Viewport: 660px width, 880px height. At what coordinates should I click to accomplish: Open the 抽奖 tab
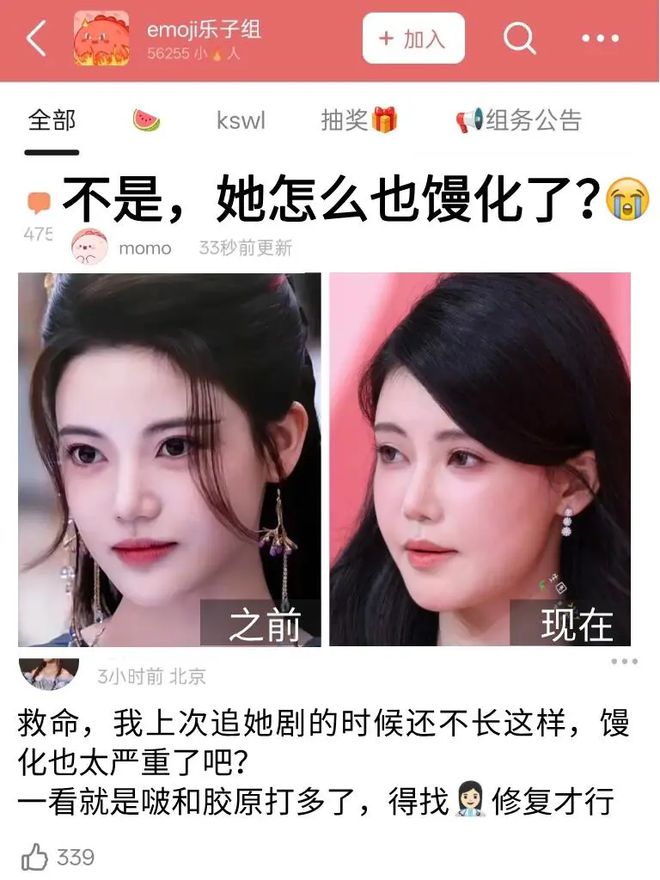pyautogui.click(x=358, y=121)
